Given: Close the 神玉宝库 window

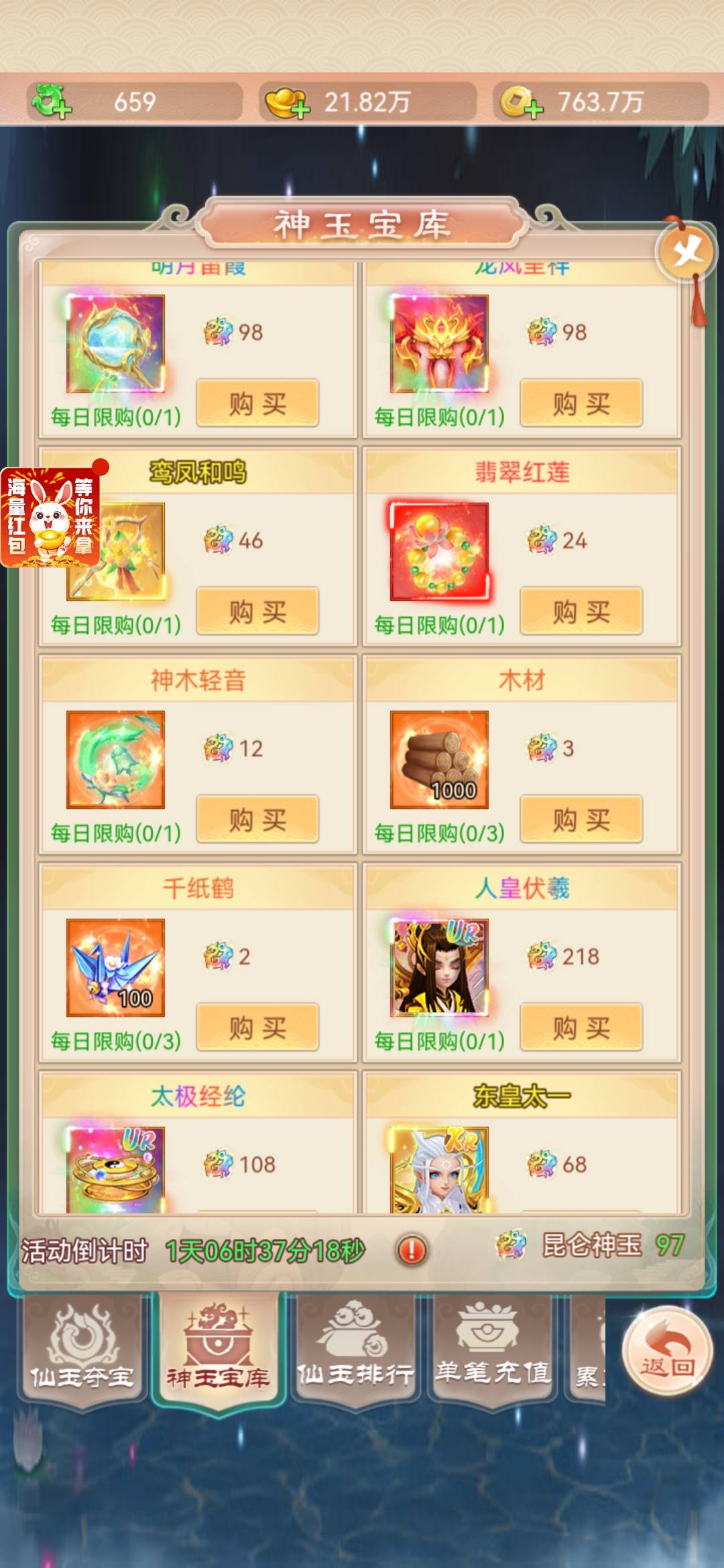Looking at the screenshot, I should [x=686, y=252].
